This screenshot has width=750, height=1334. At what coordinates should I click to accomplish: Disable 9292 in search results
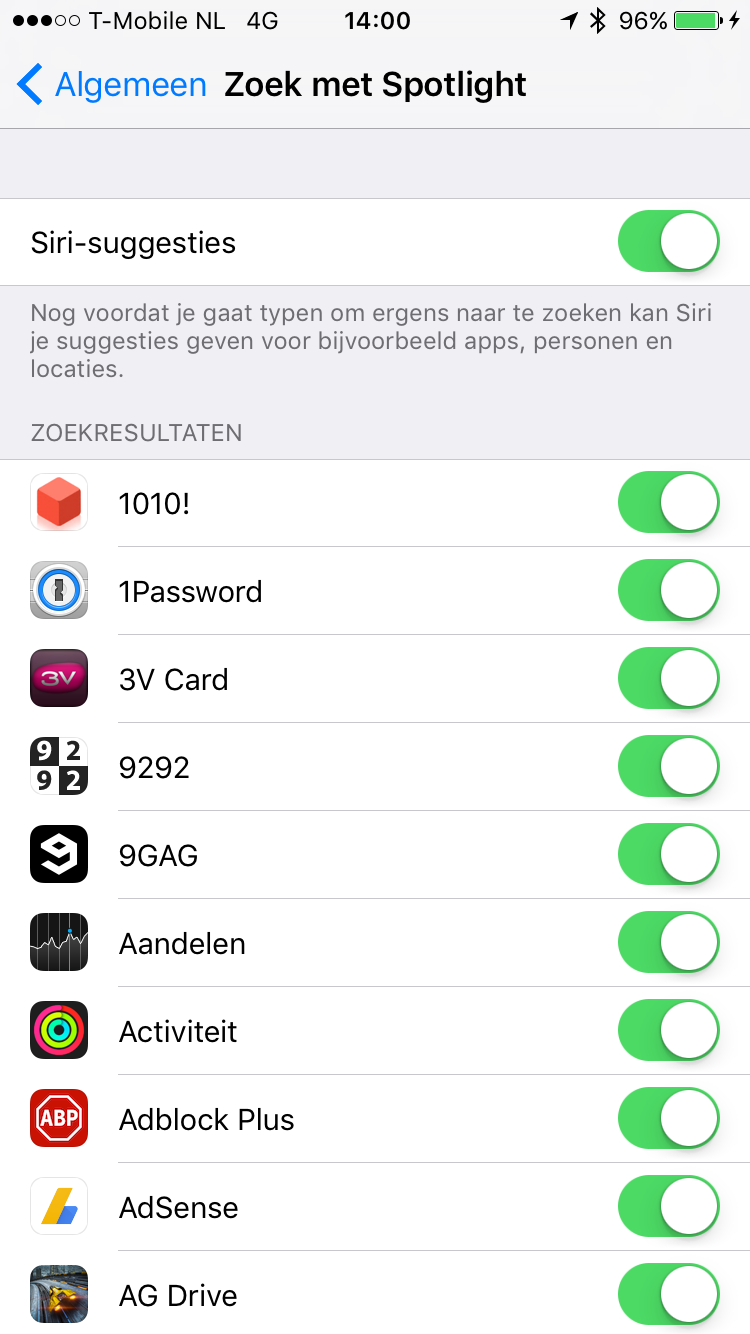(x=668, y=767)
